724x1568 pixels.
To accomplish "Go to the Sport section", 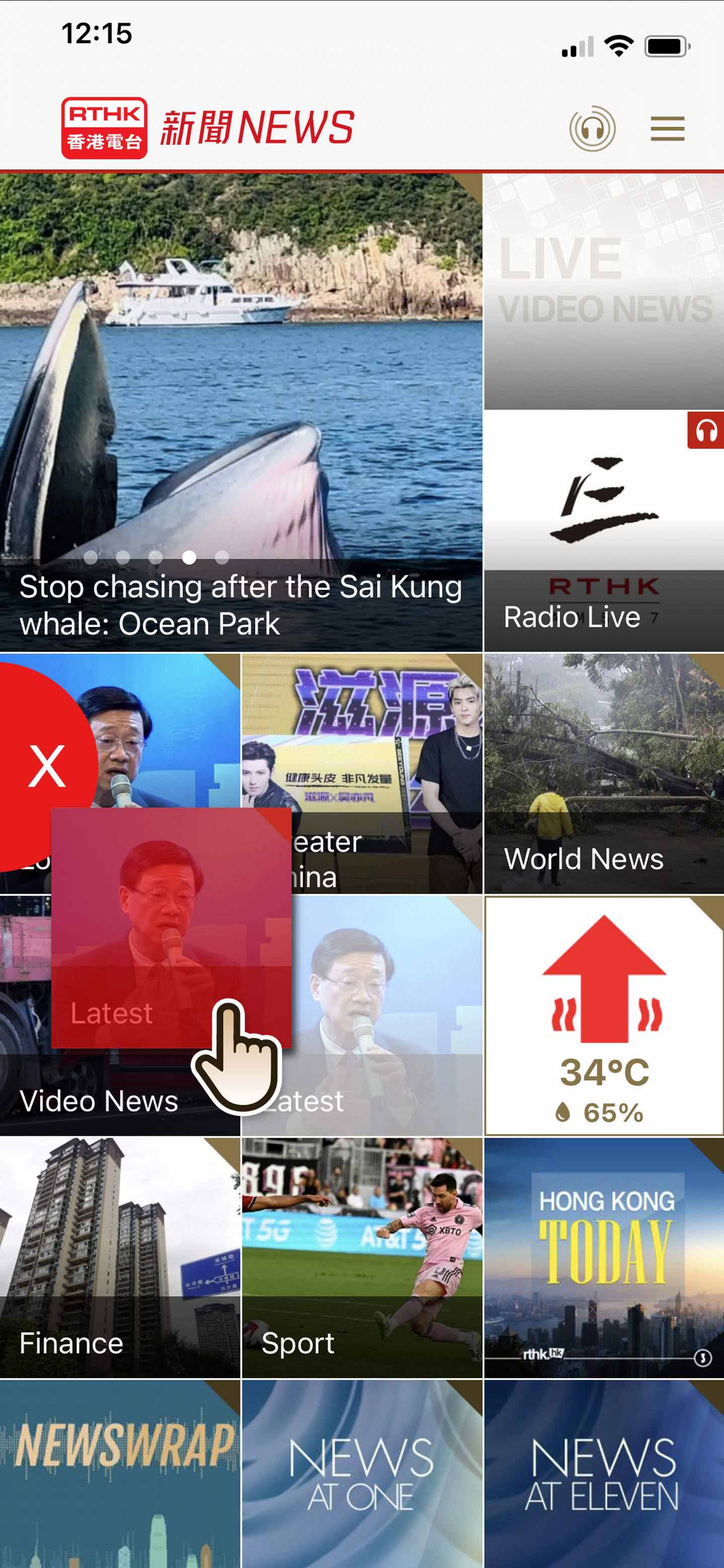I will (x=361, y=1257).
